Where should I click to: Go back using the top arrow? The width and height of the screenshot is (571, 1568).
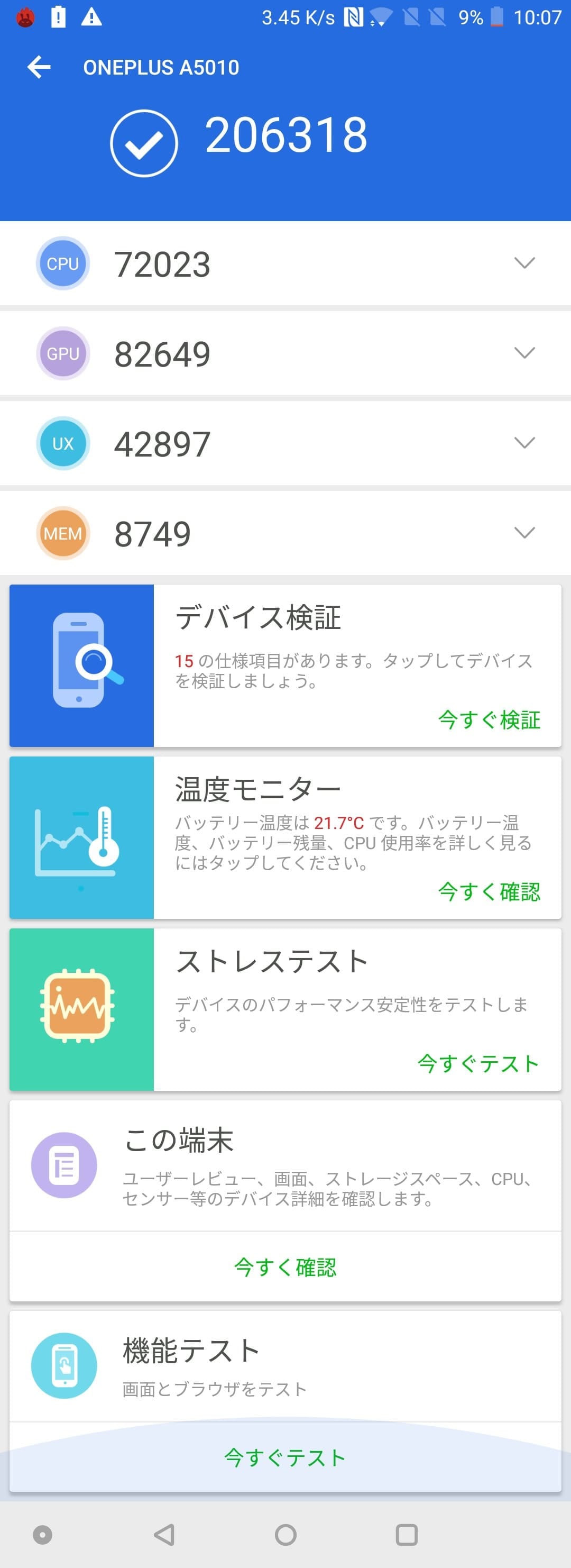coord(39,67)
